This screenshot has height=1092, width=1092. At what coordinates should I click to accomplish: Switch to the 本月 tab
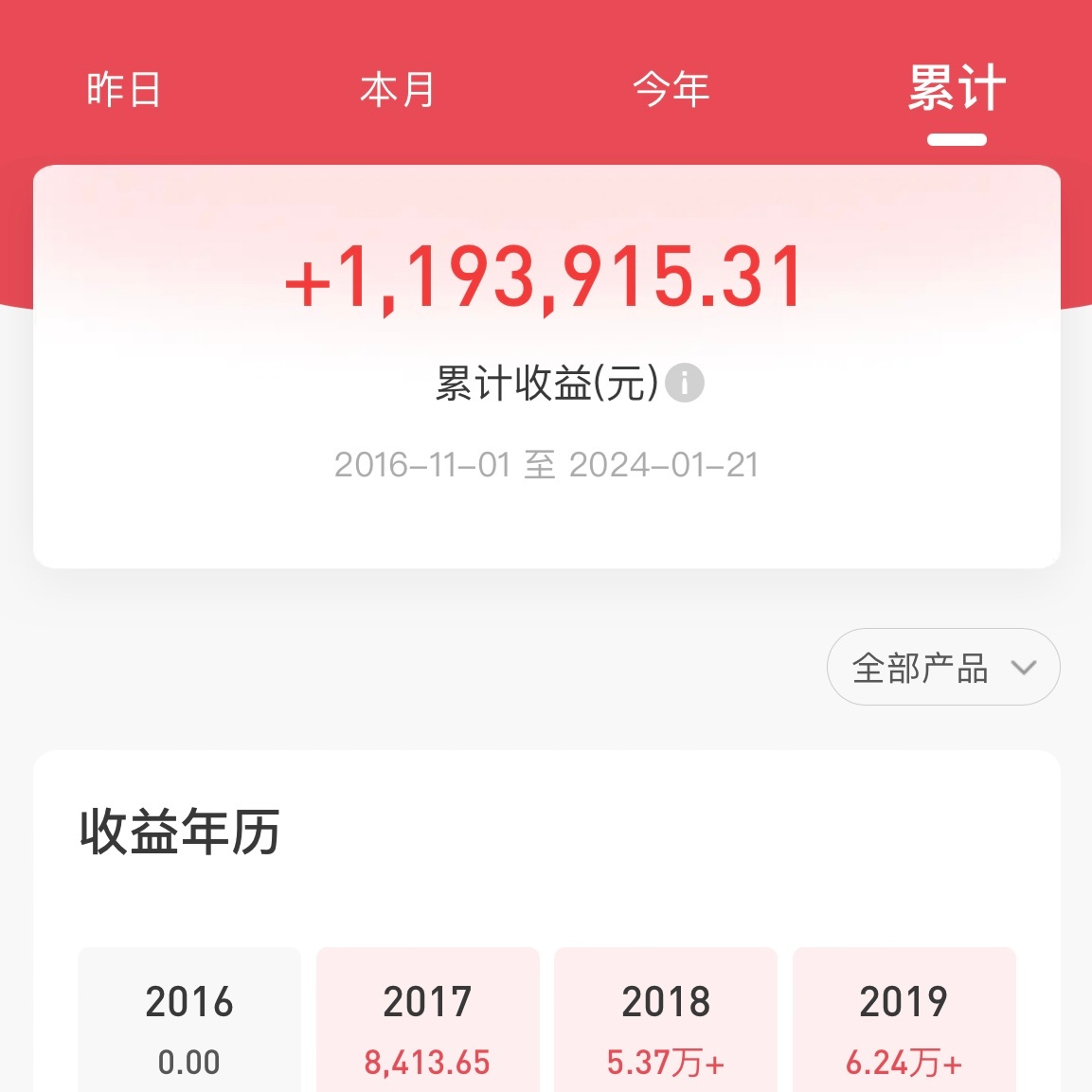tap(397, 90)
